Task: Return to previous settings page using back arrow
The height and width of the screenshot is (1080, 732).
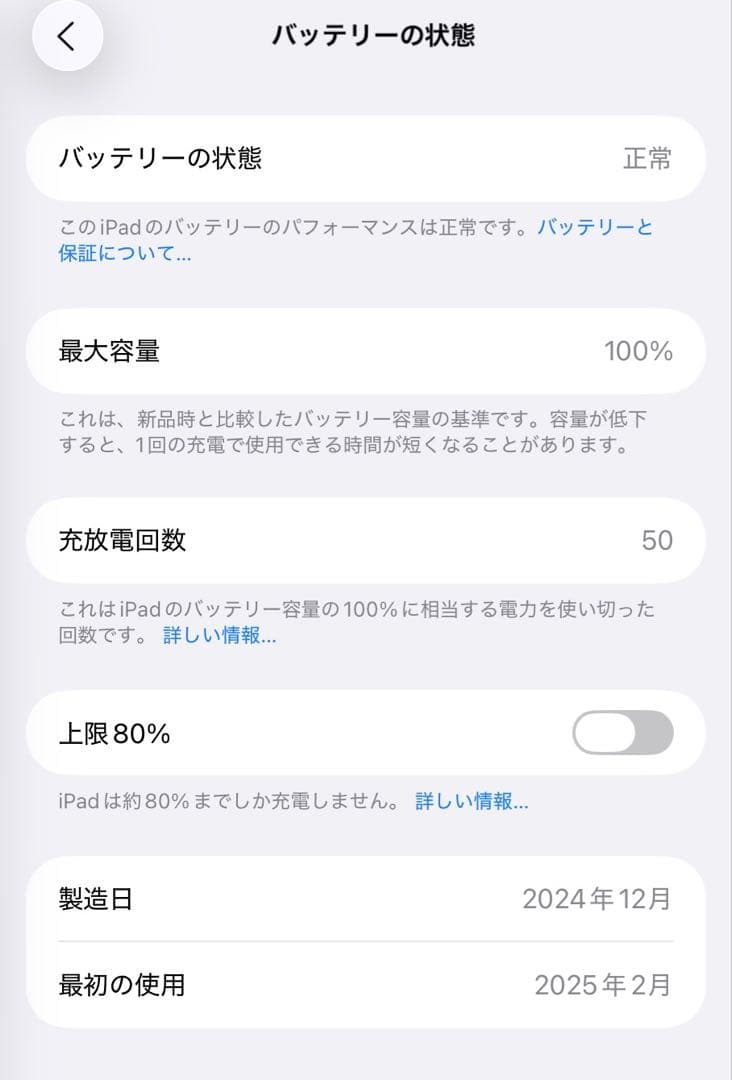Action: coord(66,35)
